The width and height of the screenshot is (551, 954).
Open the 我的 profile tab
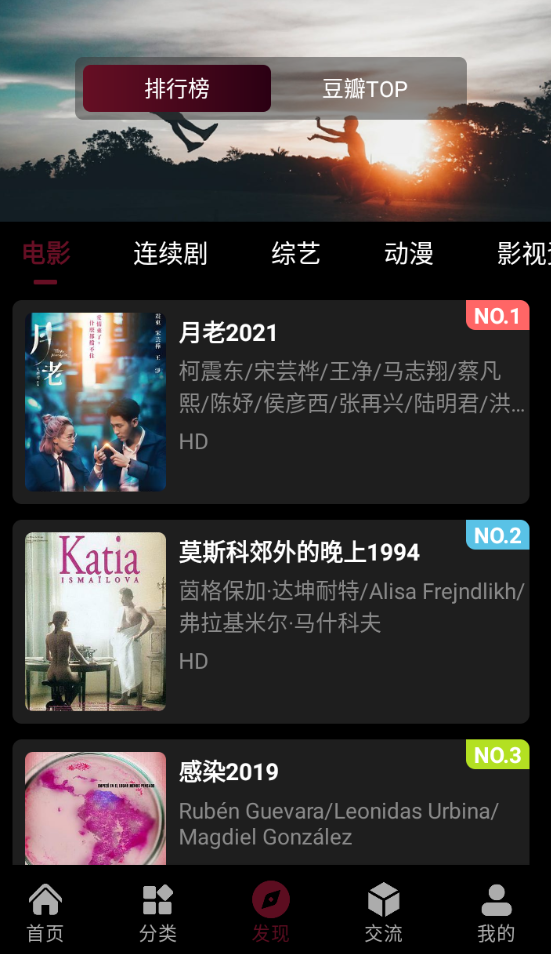pos(496,913)
